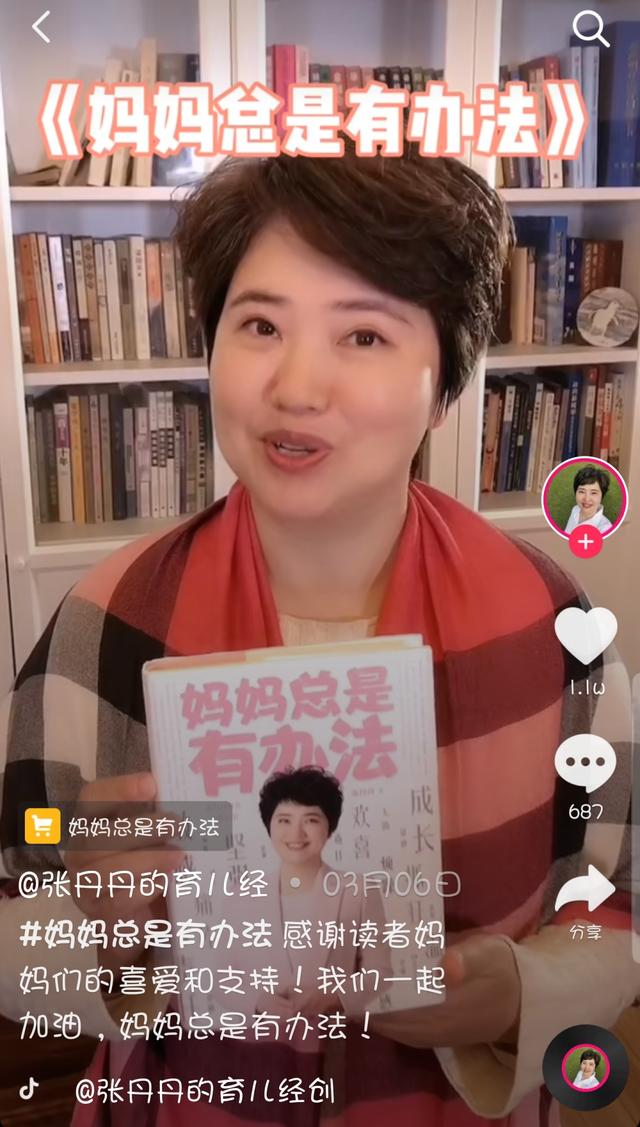The image size is (640, 1127).
Task: Share this video via 分享 arrow
Action: click(x=586, y=890)
